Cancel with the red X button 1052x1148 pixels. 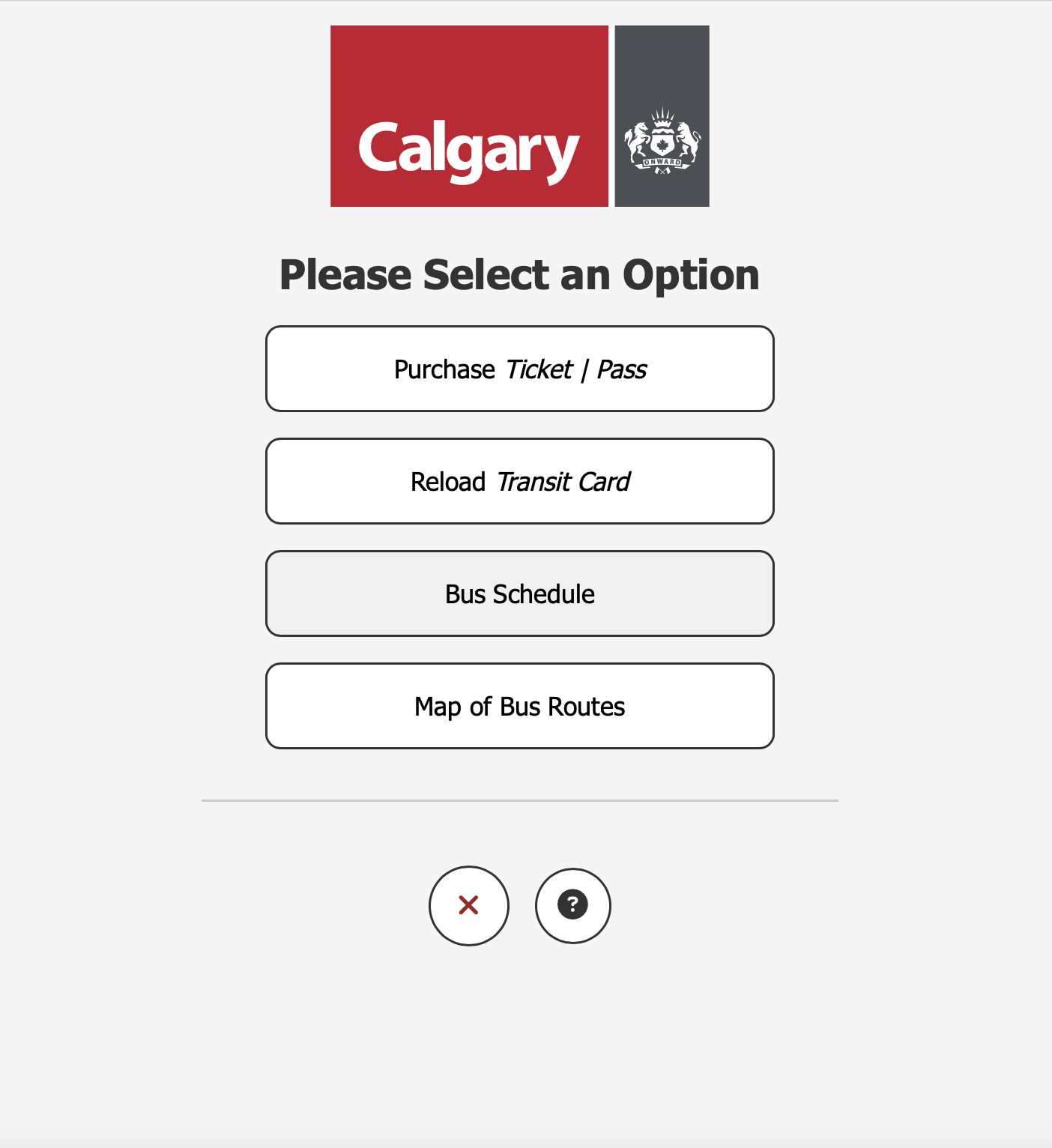tap(468, 905)
